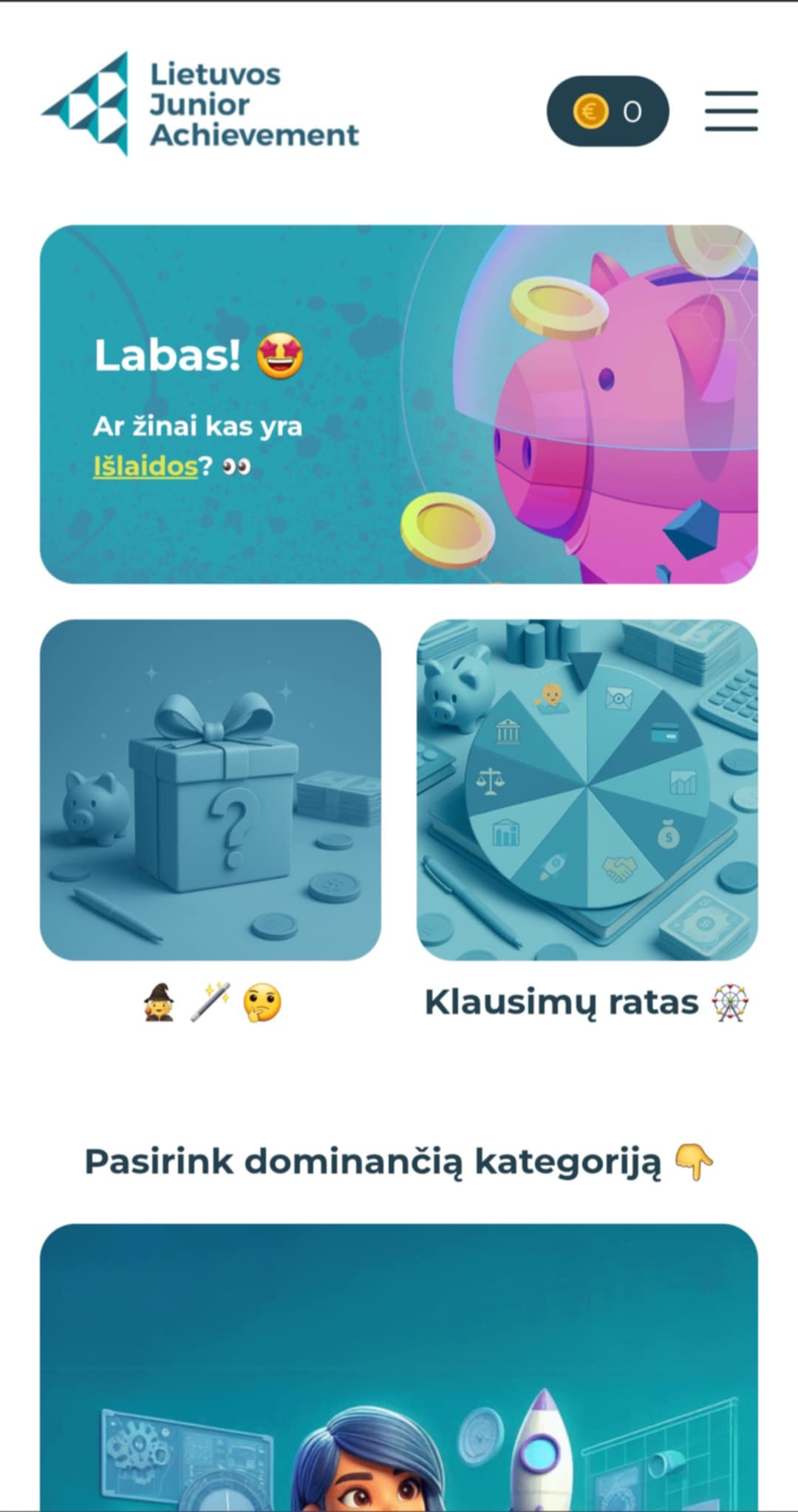Open the underlined Išlaidos link
This screenshot has height=1512, width=798.
tap(146, 466)
